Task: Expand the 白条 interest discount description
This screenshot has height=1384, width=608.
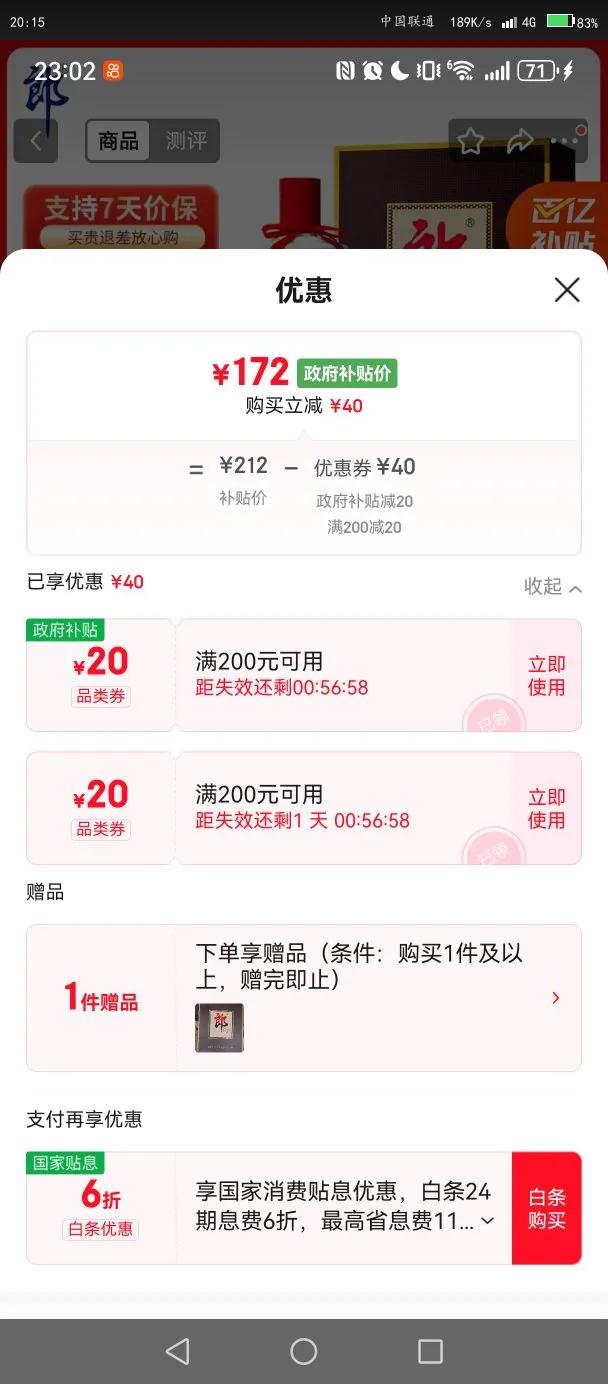Action: tap(487, 1220)
